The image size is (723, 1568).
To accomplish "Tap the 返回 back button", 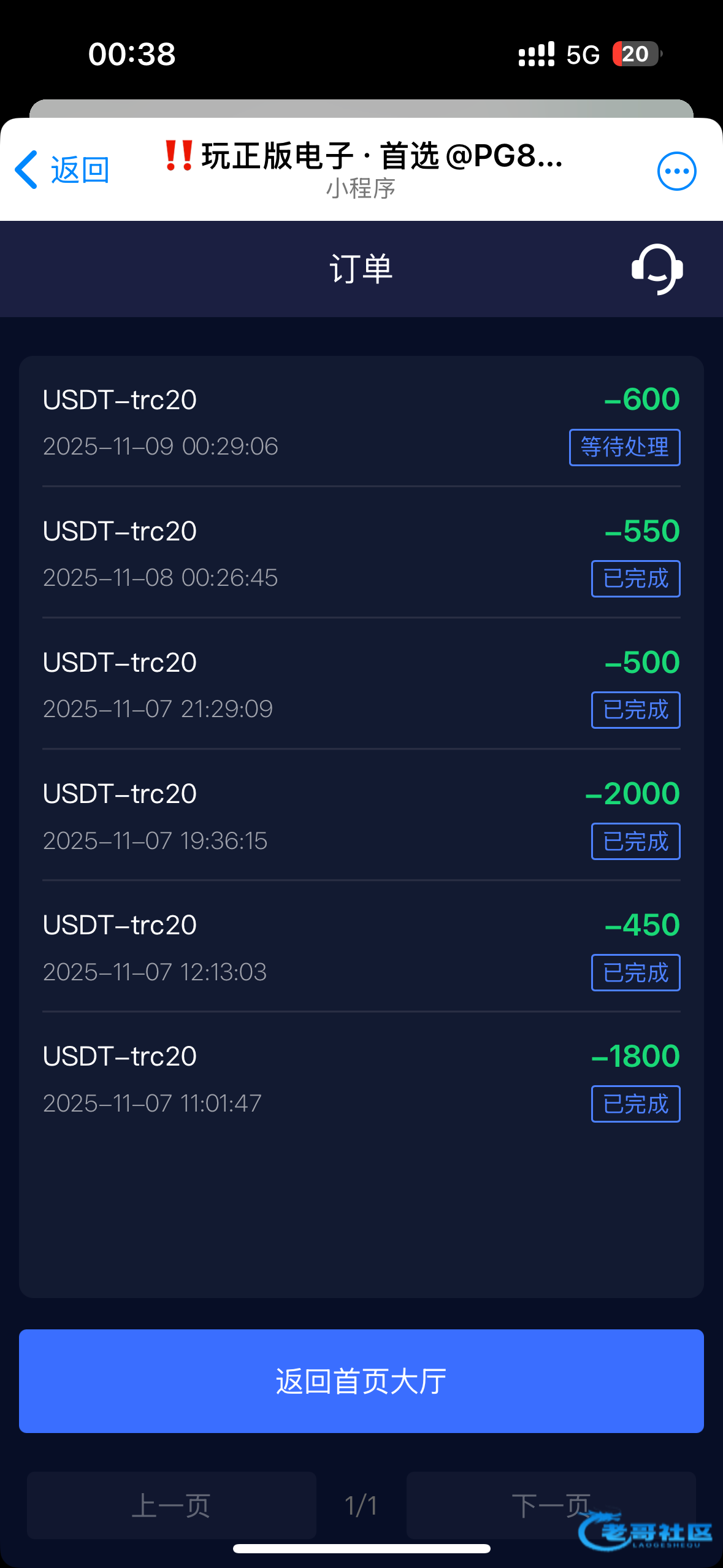I will pyautogui.click(x=63, y=170).
